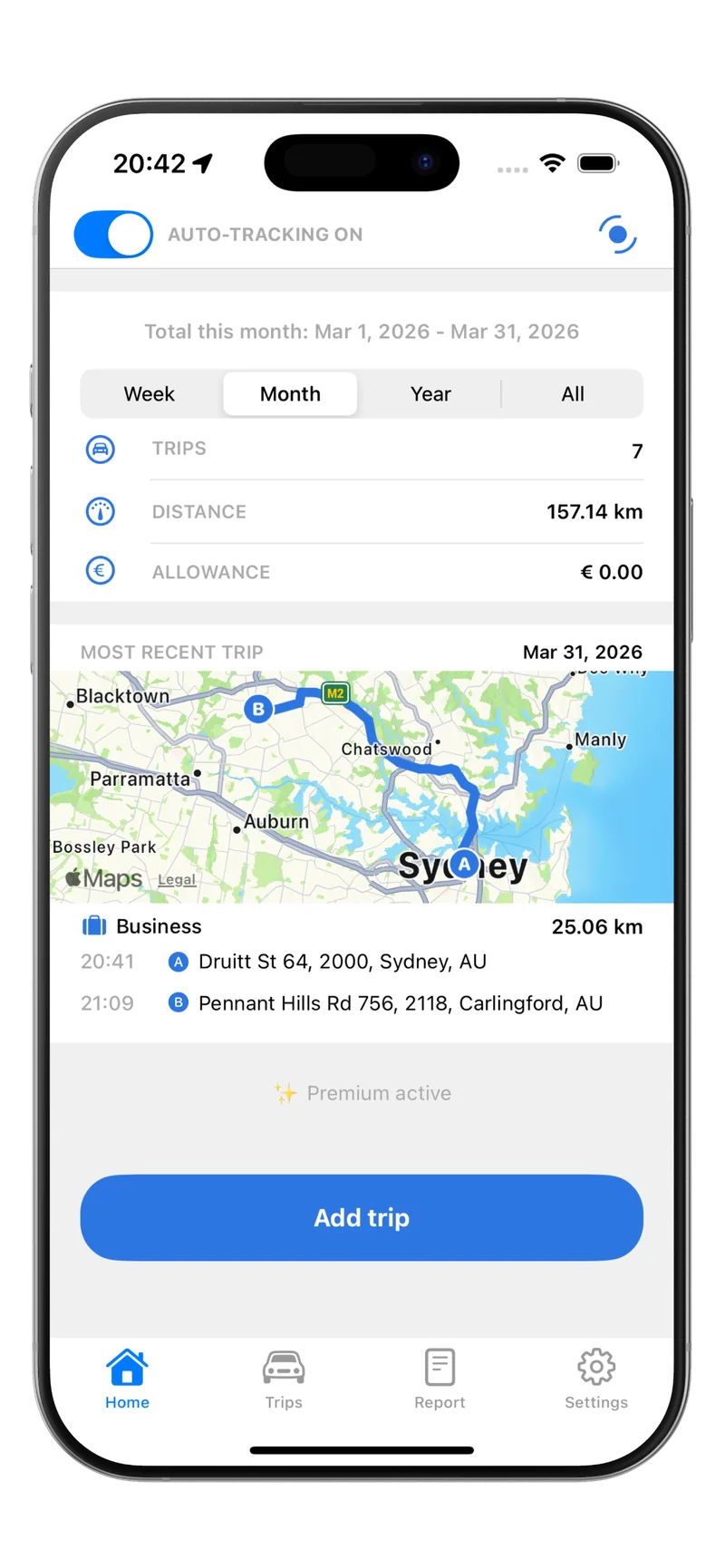The image size is (725, 1568).
Task: Select the Year period filter
Action: click(430, 393)
